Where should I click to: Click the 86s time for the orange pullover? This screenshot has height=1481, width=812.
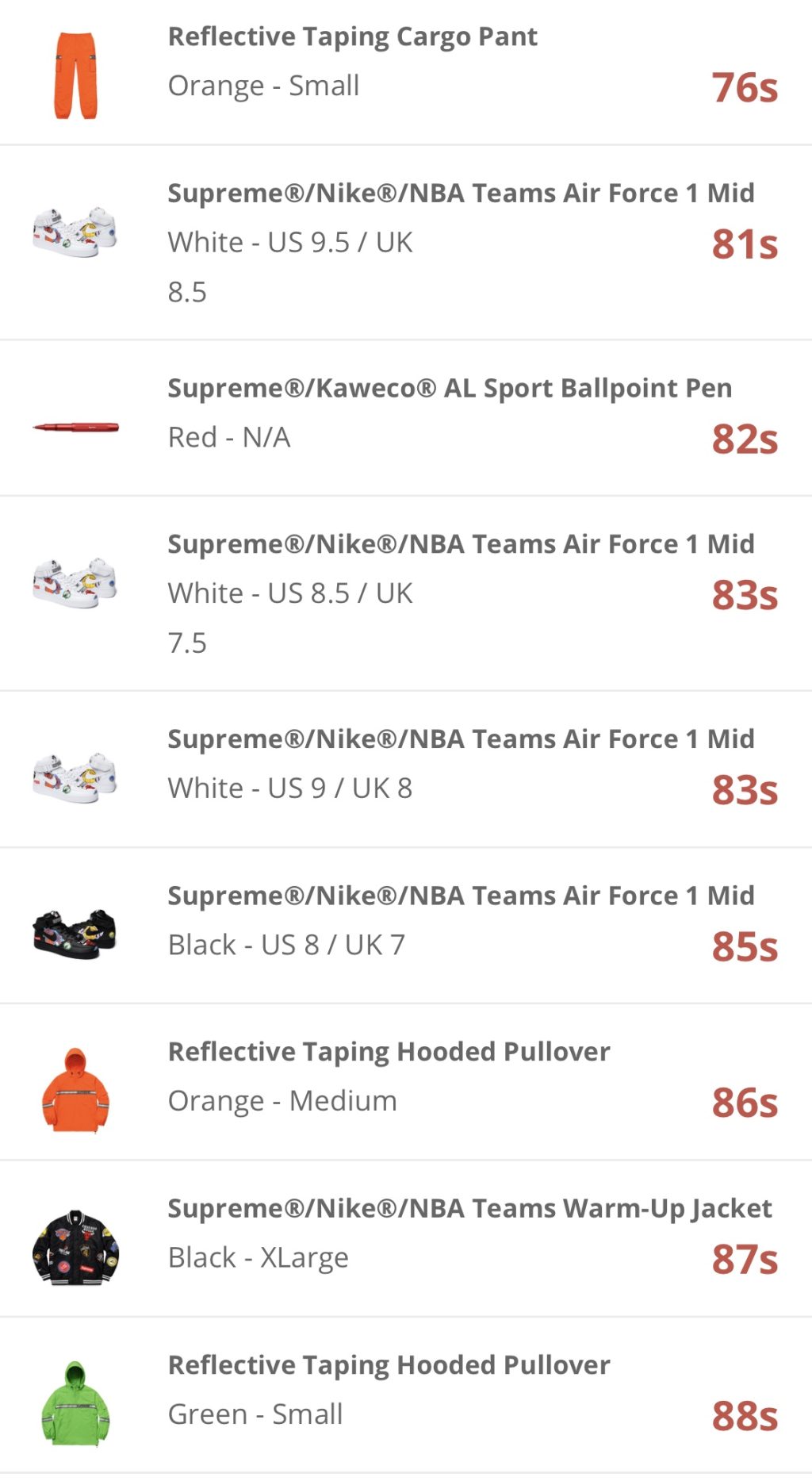pos(744,1101)
